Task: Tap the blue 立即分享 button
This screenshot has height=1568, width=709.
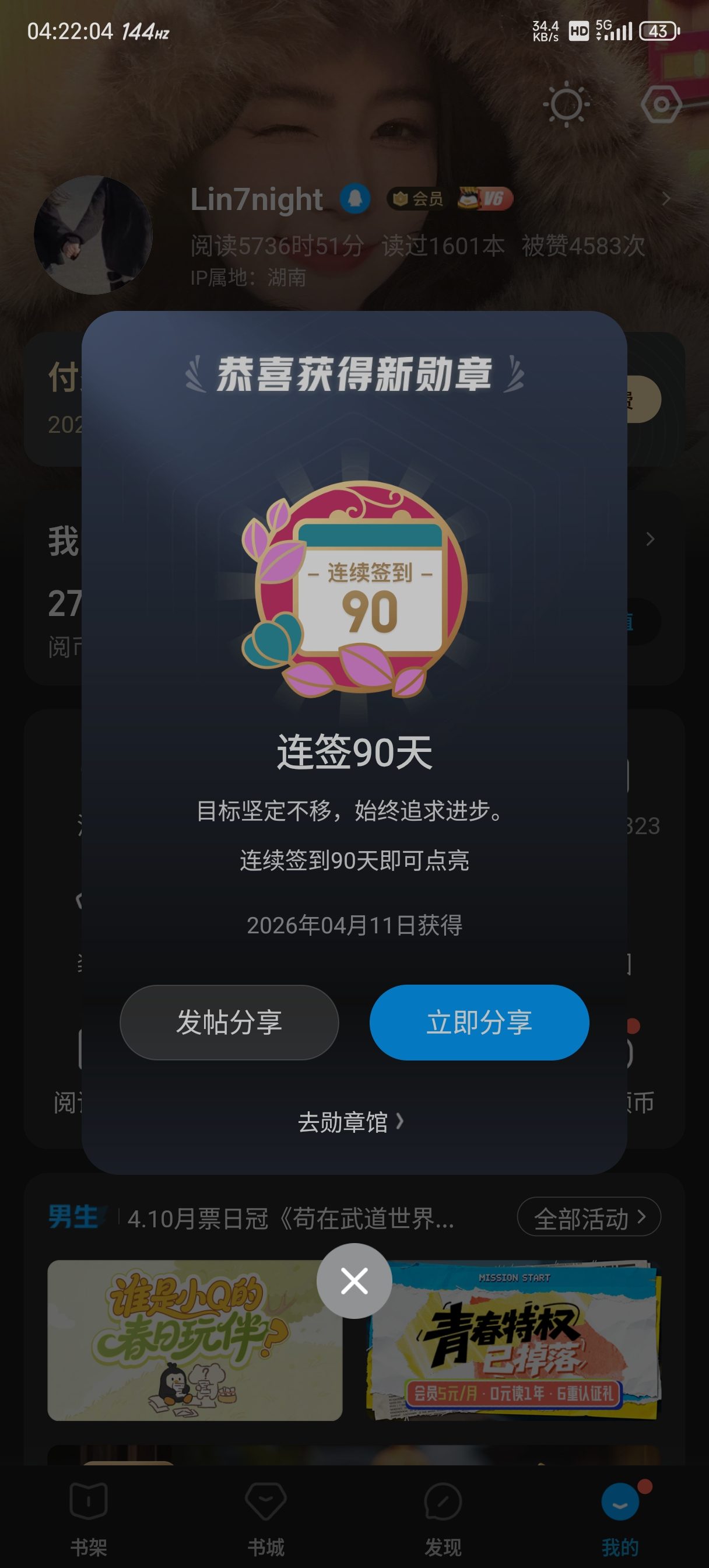Action: (479, 1022)
